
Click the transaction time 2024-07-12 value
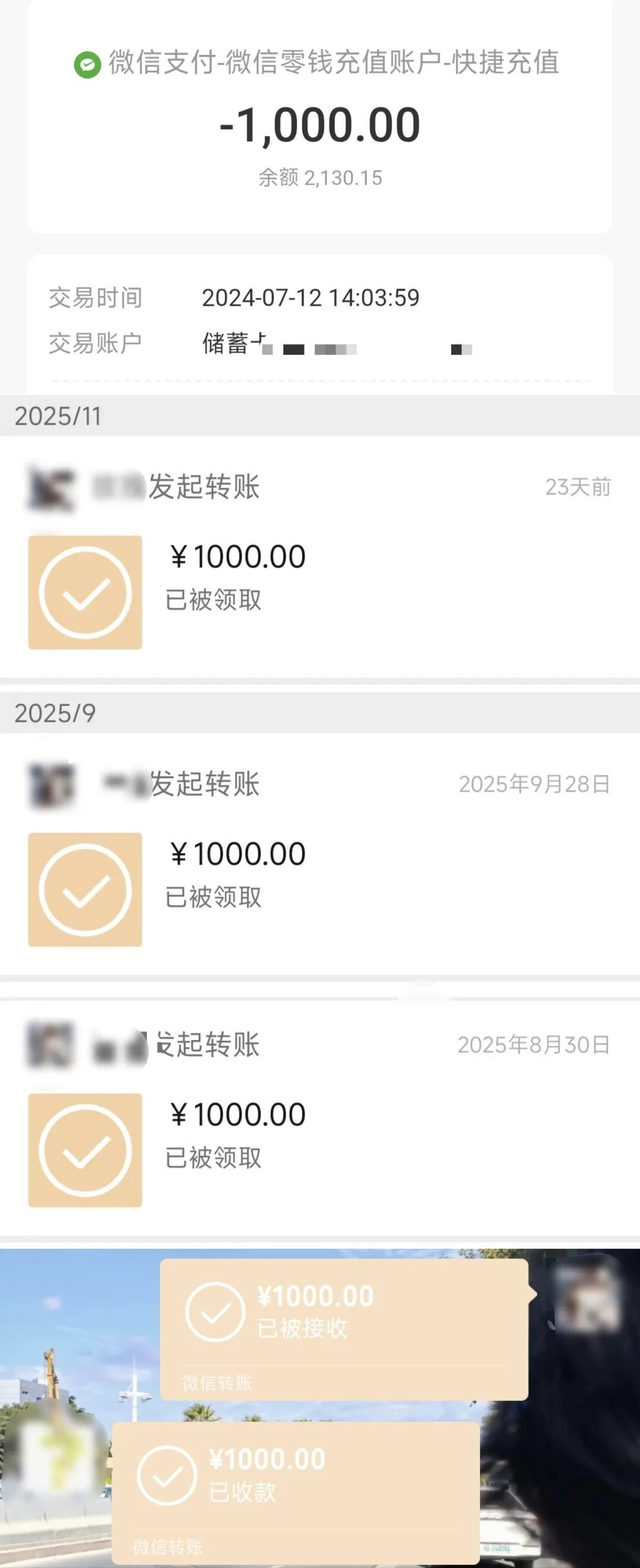(x=311, y=298)
